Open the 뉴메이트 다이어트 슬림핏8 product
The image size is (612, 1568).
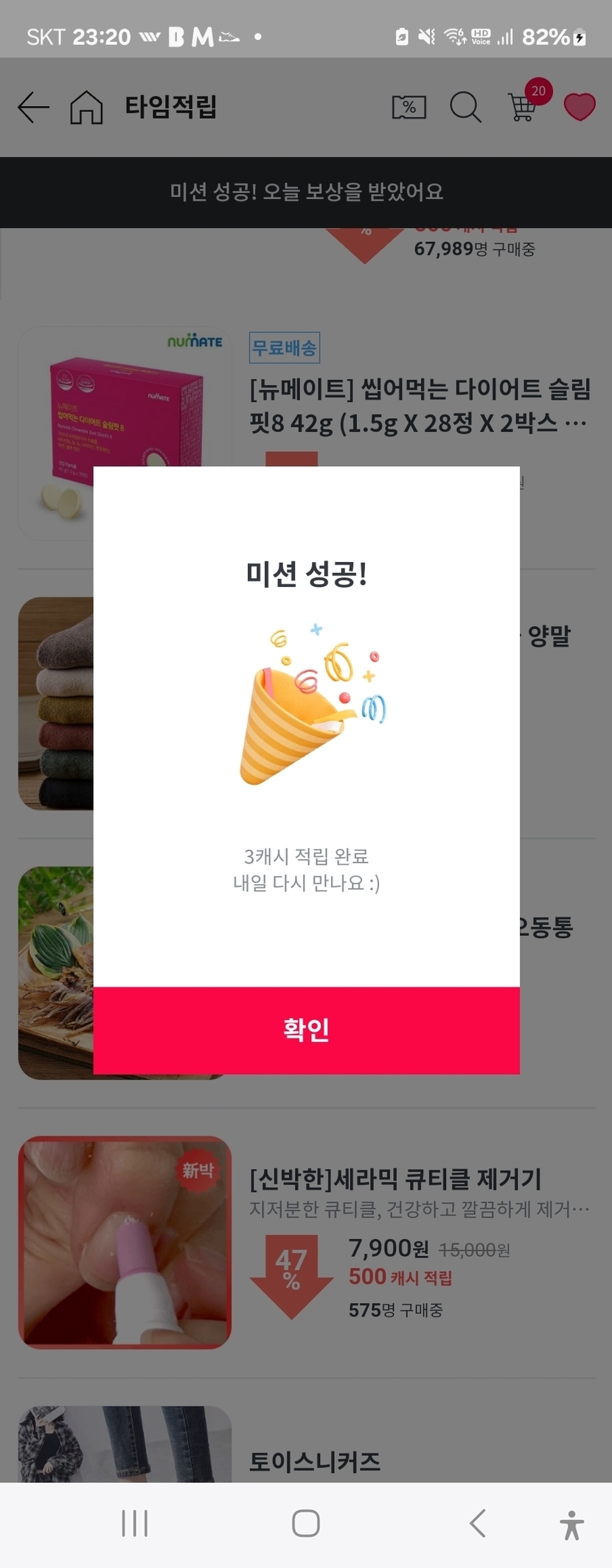pos(420,406)
